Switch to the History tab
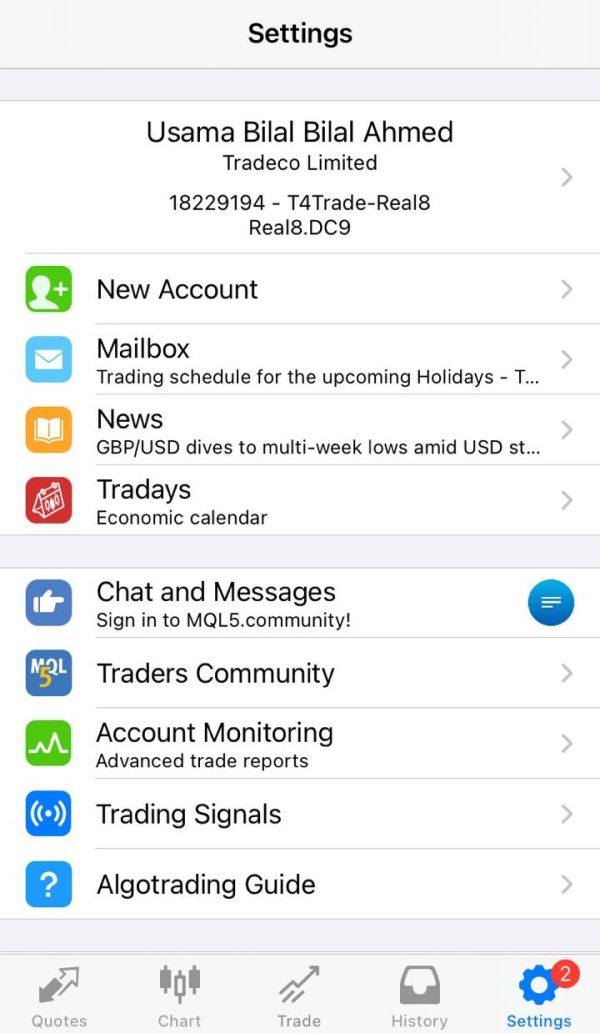The image size is (600, 1033). pos(420,996)
